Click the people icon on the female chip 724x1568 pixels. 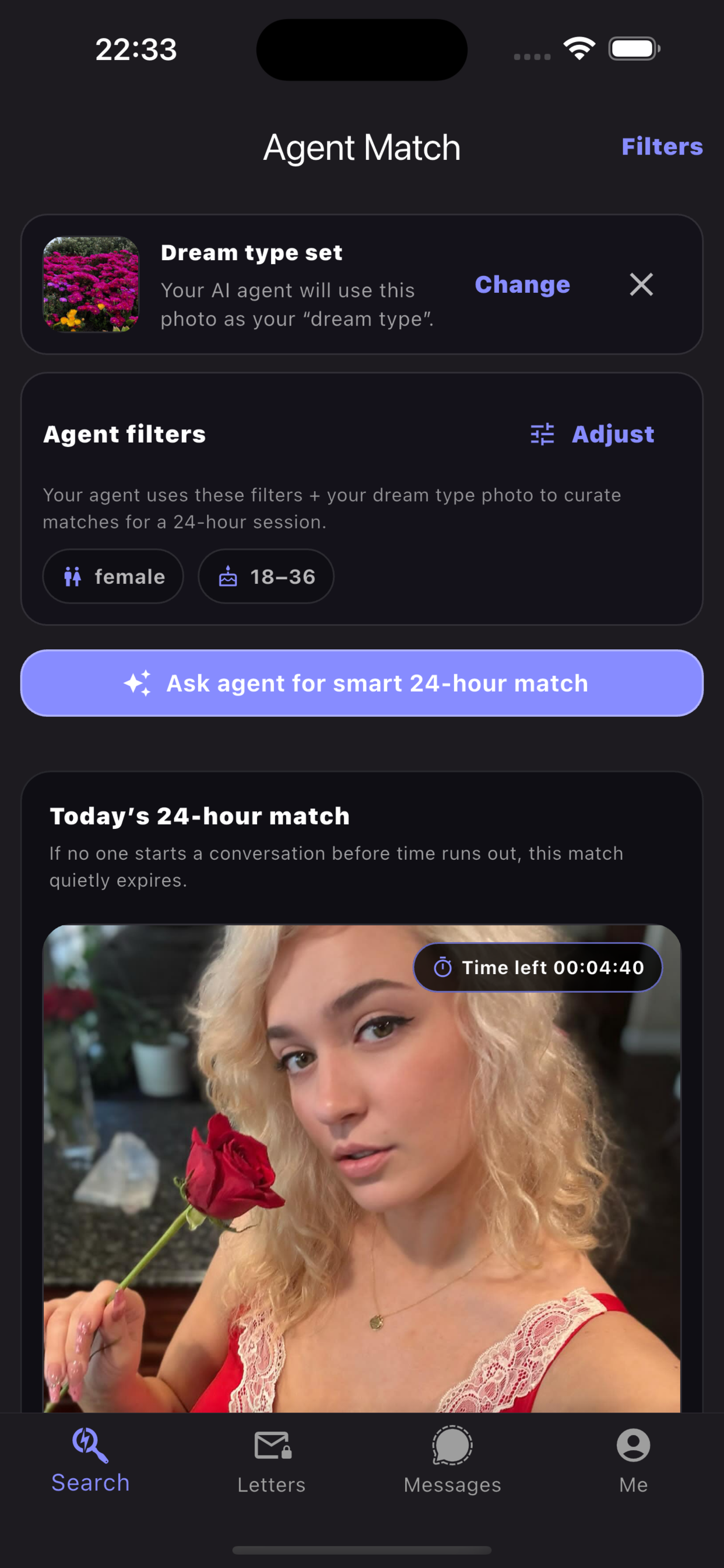point(73,576)
